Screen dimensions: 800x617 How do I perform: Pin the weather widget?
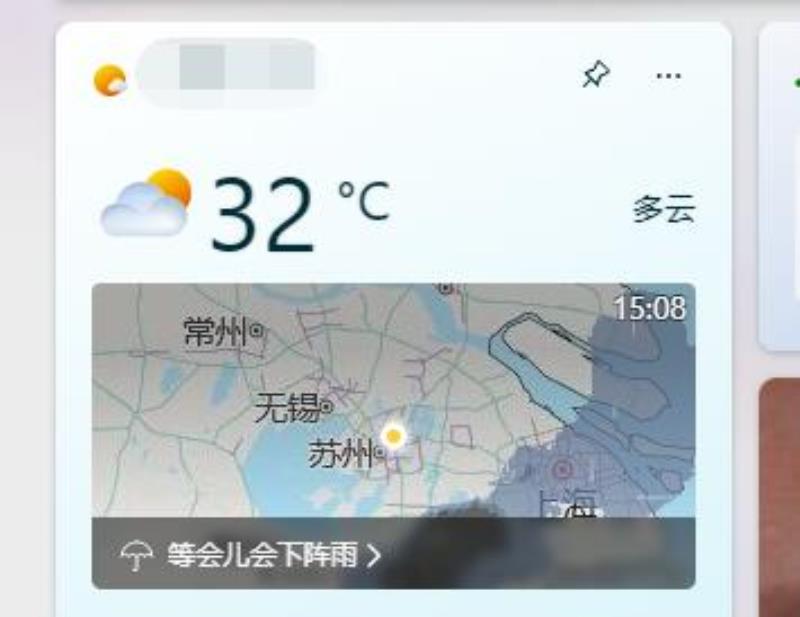pyautogui.click(x=596, y=75)
